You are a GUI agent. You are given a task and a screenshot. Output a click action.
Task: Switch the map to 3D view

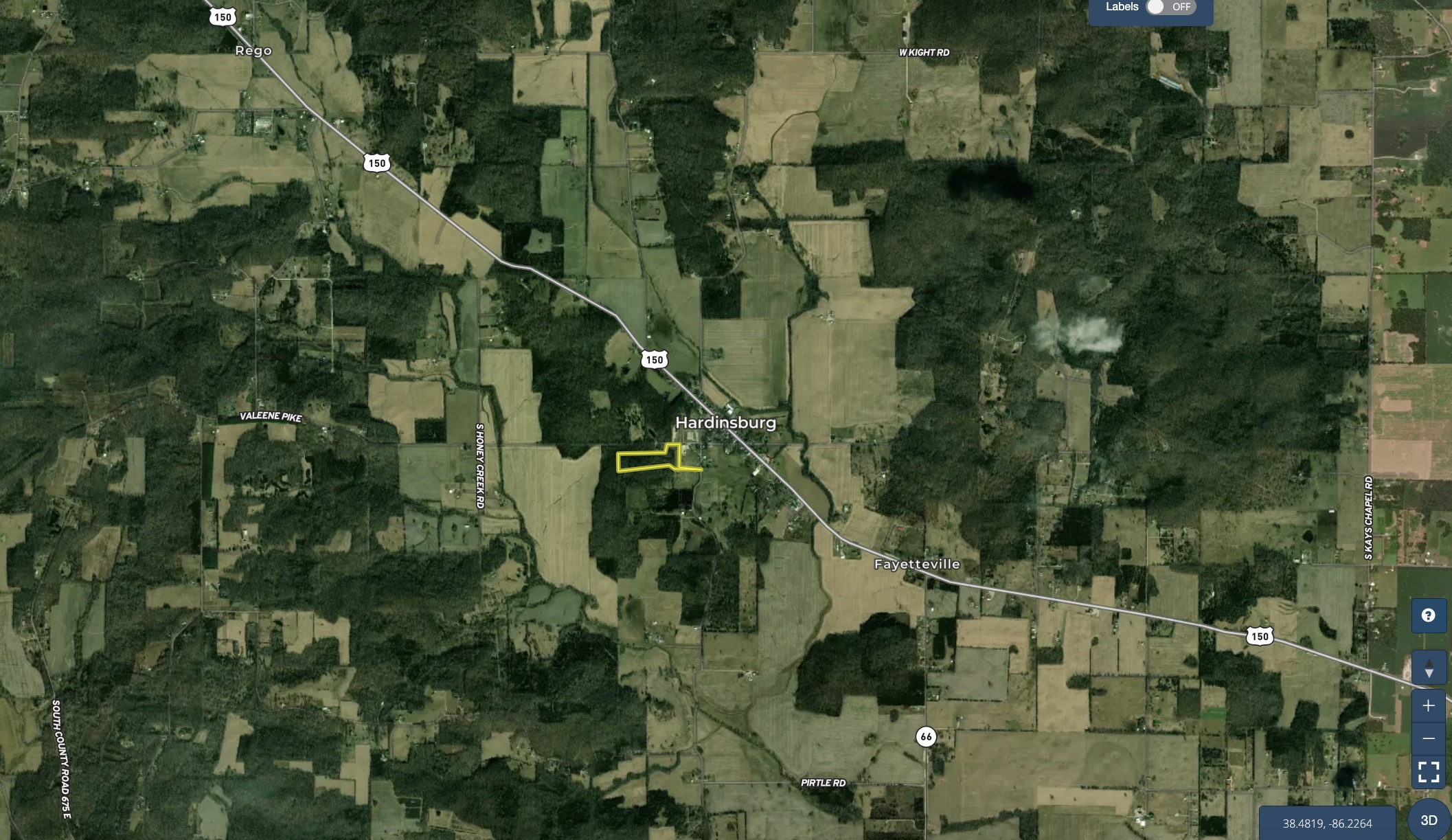click(x=1429, y=820)
